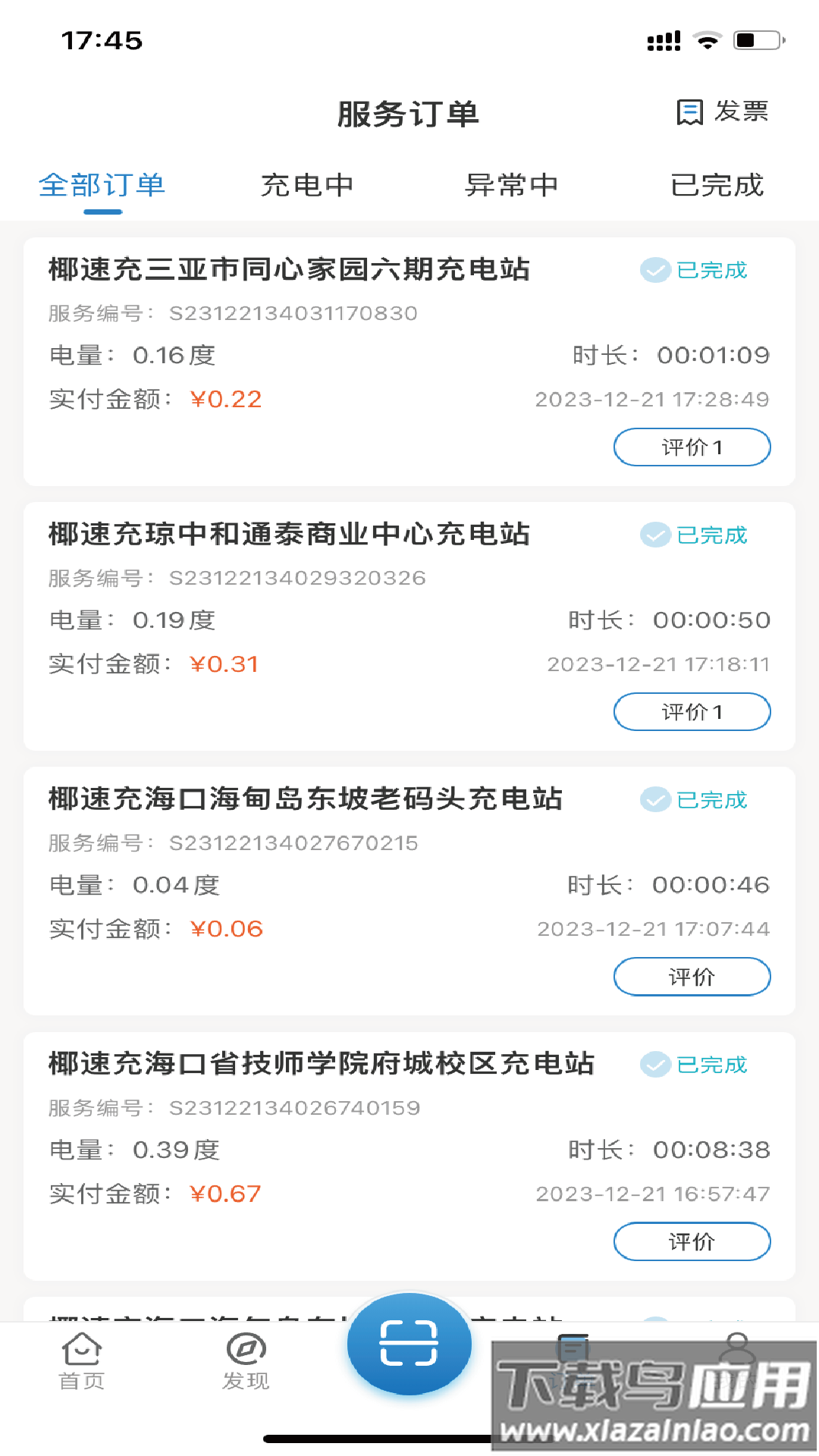Tap the completed checkmark on 三亚 order
Screen dimensions: 819x1456
click(654, 269)
